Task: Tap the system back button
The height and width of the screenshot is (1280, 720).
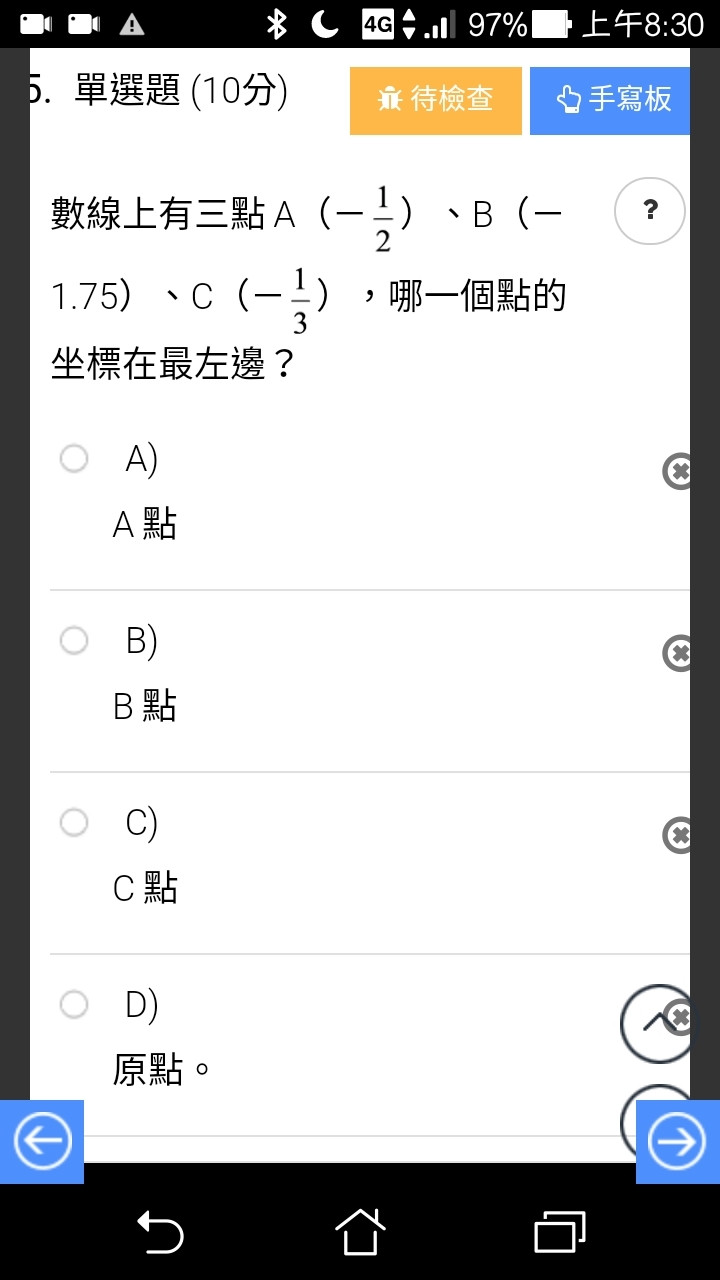Action: click(160, 1231)
